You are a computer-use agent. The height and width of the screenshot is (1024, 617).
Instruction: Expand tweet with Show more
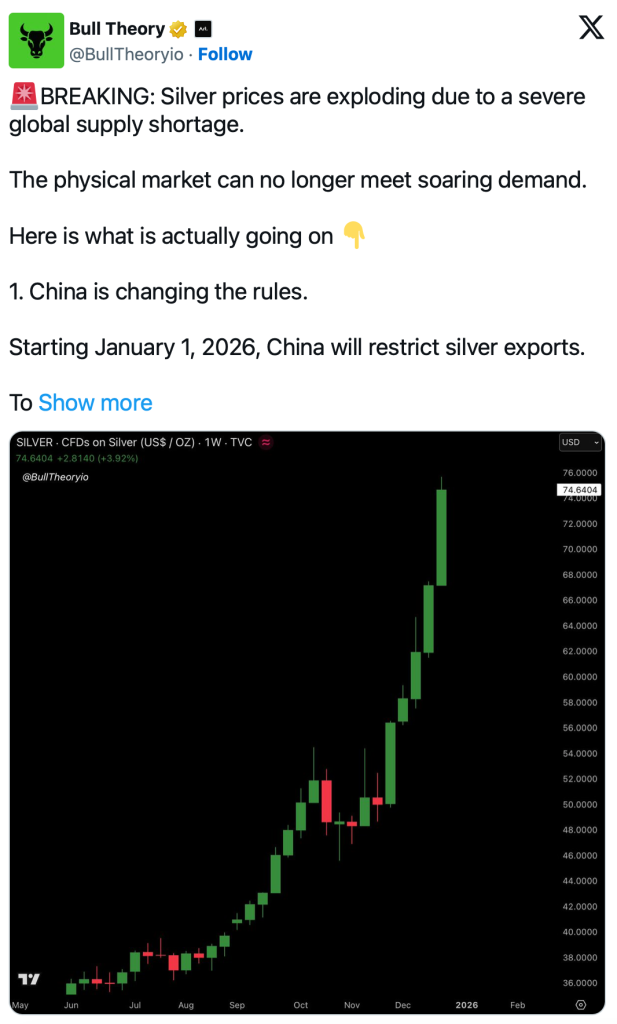pos(95,403)
